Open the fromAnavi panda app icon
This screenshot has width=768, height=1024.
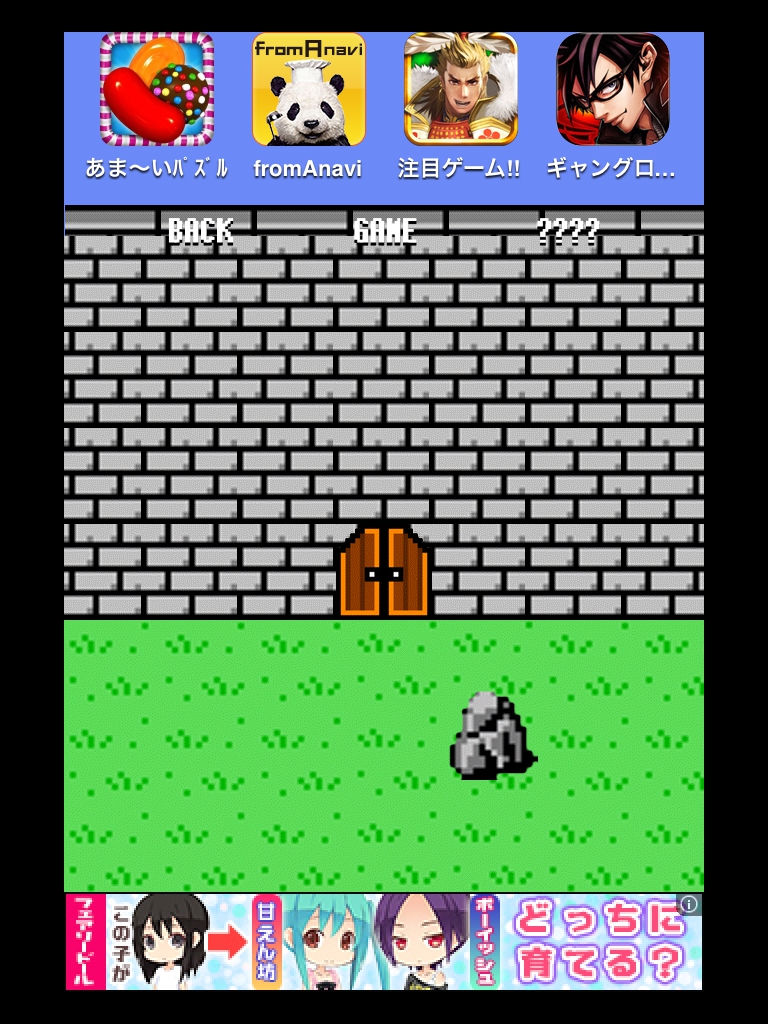pos(308,90)
